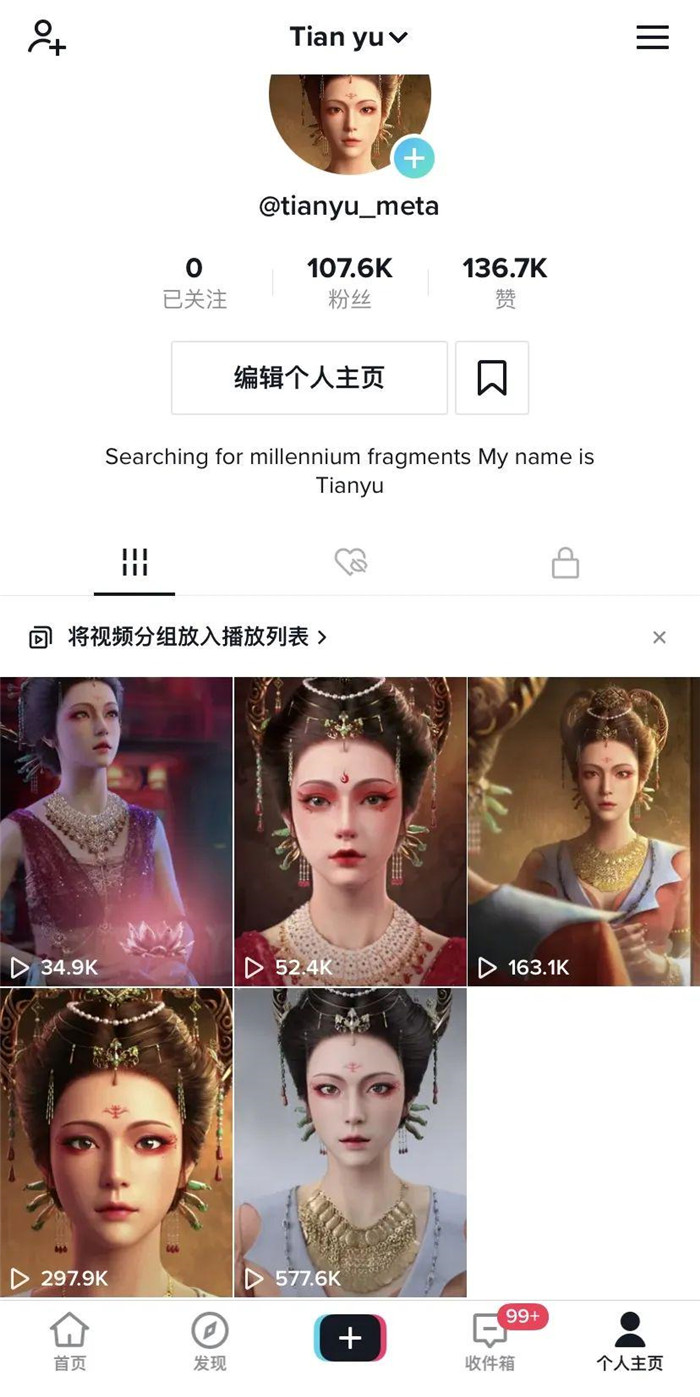Play the video with 34.9K views
This screenshot has width=700, height=1397.
[116, 830]
